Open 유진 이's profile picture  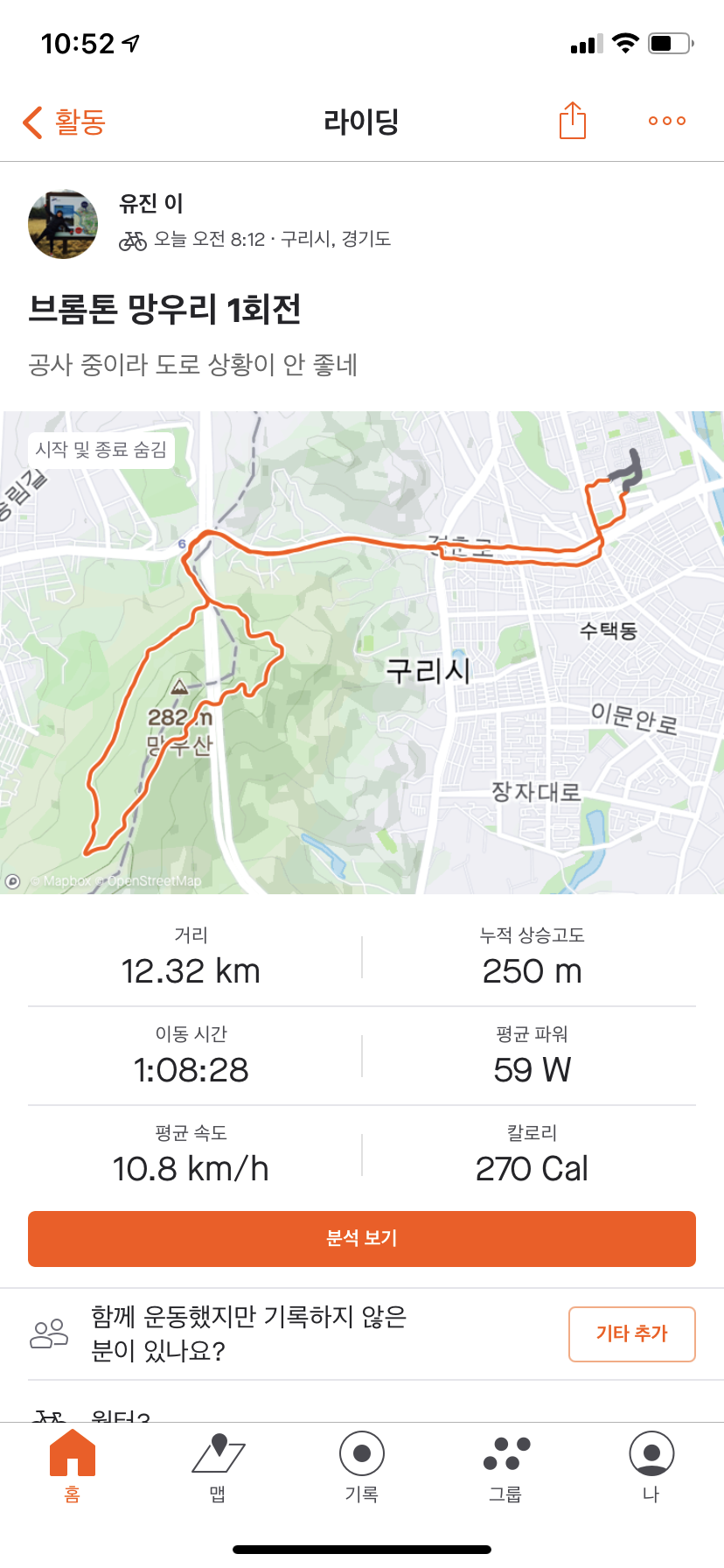[x=63, y=224]
